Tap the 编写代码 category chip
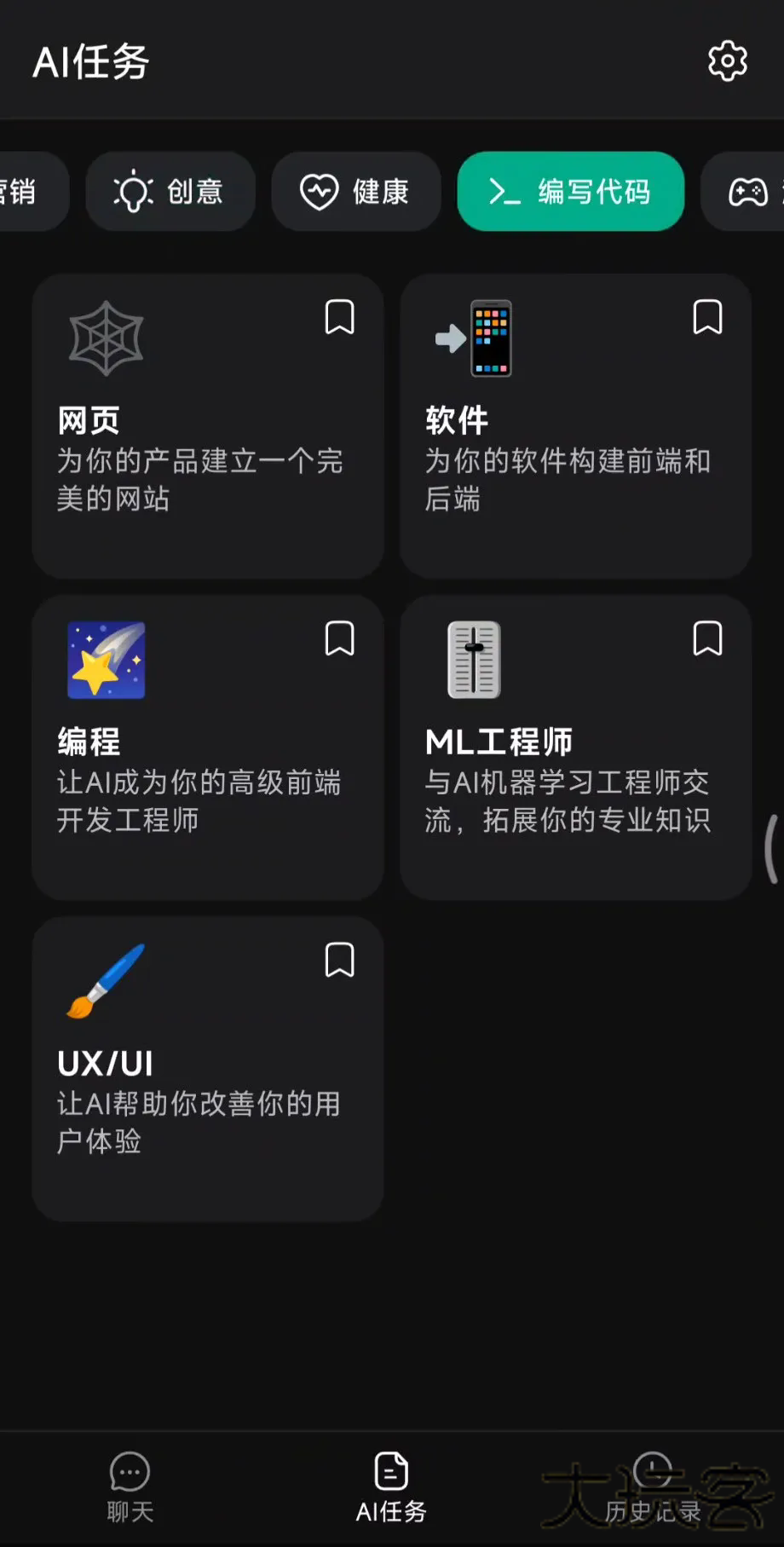784x1547 pixels. [570, 192]
